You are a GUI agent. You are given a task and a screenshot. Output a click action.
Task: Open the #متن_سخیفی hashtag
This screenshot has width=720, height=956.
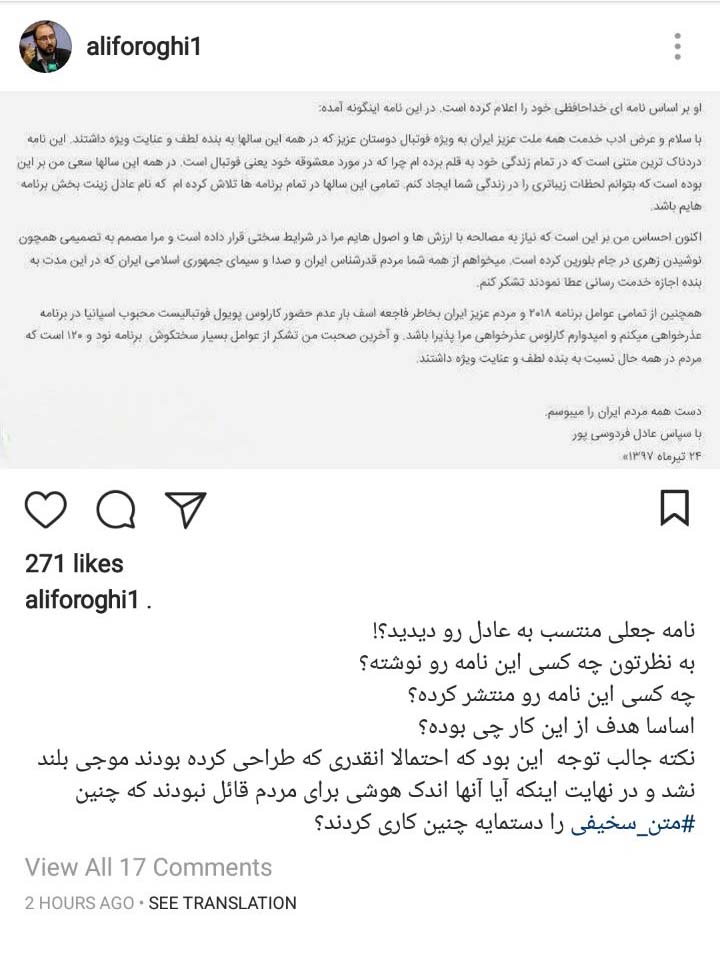coord(632,825)
